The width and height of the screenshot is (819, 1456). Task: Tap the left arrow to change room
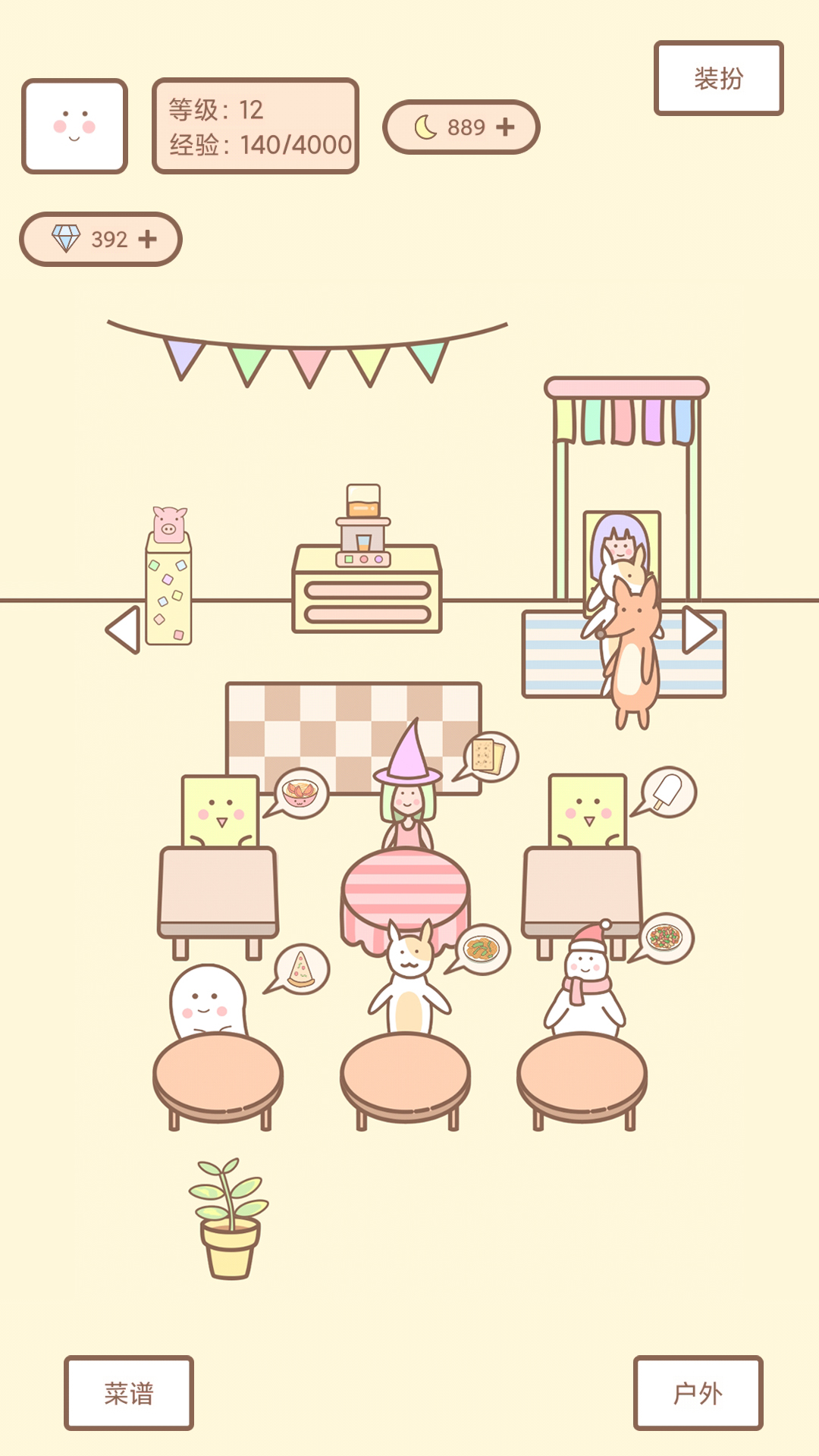[x=124, y=629]
